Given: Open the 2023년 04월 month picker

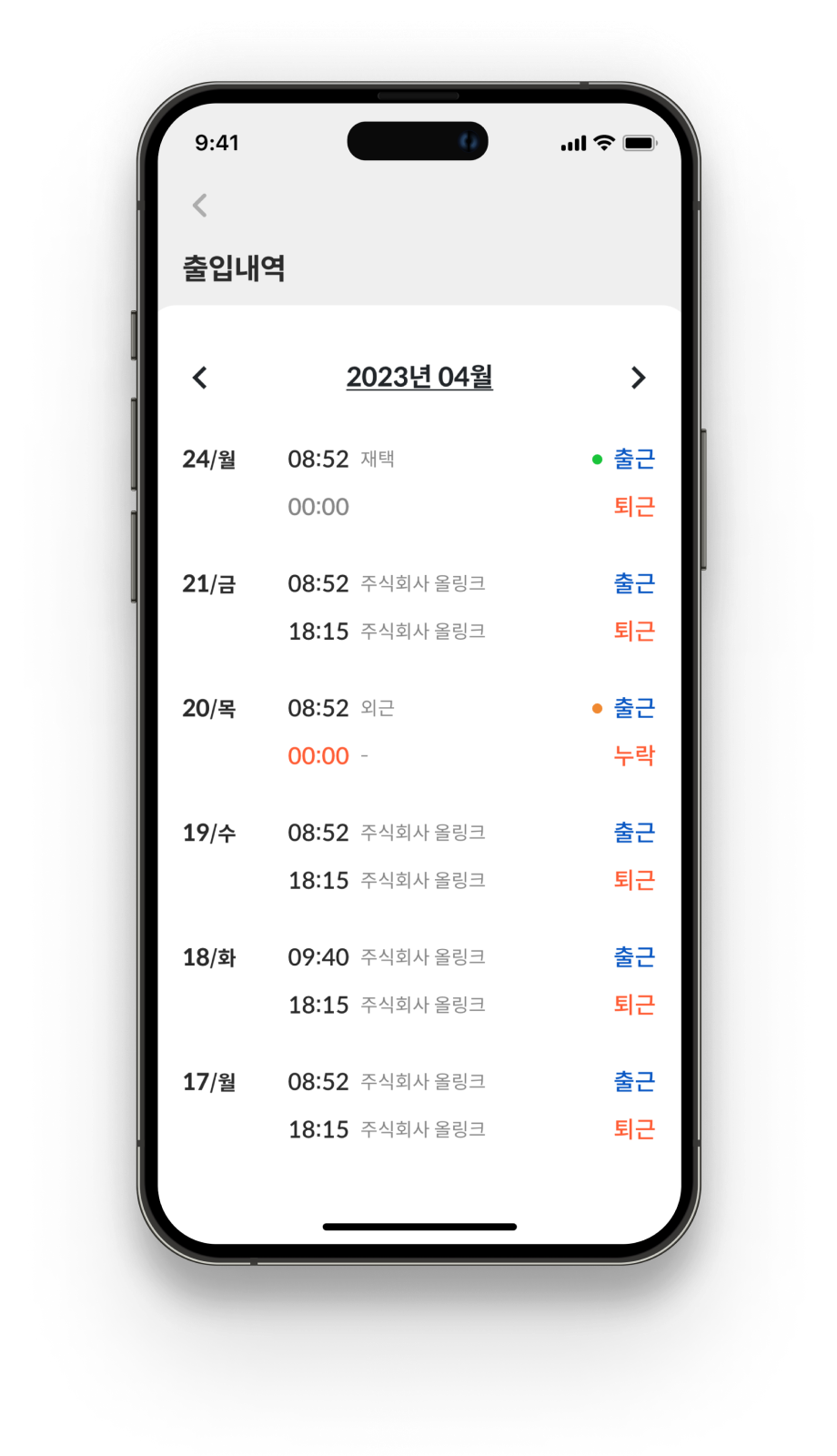Looking at the screenshot, I should 419,377.
